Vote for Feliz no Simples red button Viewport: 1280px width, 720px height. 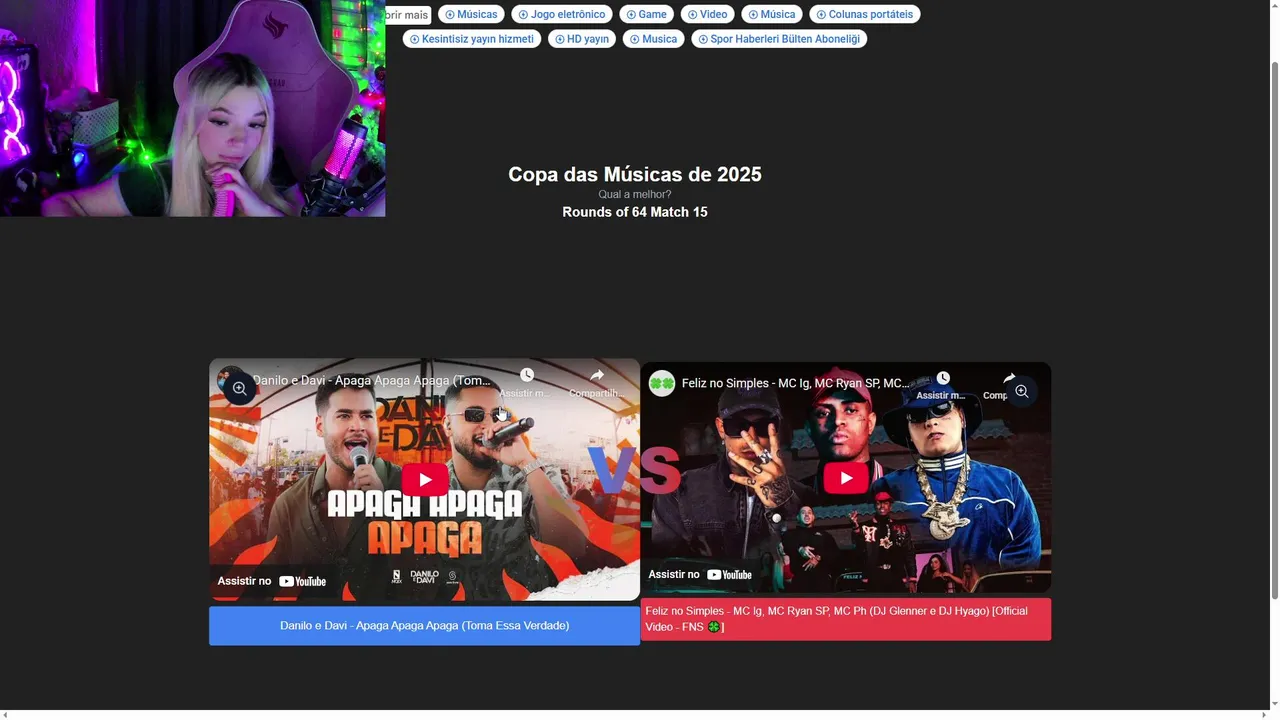point(845,619)
